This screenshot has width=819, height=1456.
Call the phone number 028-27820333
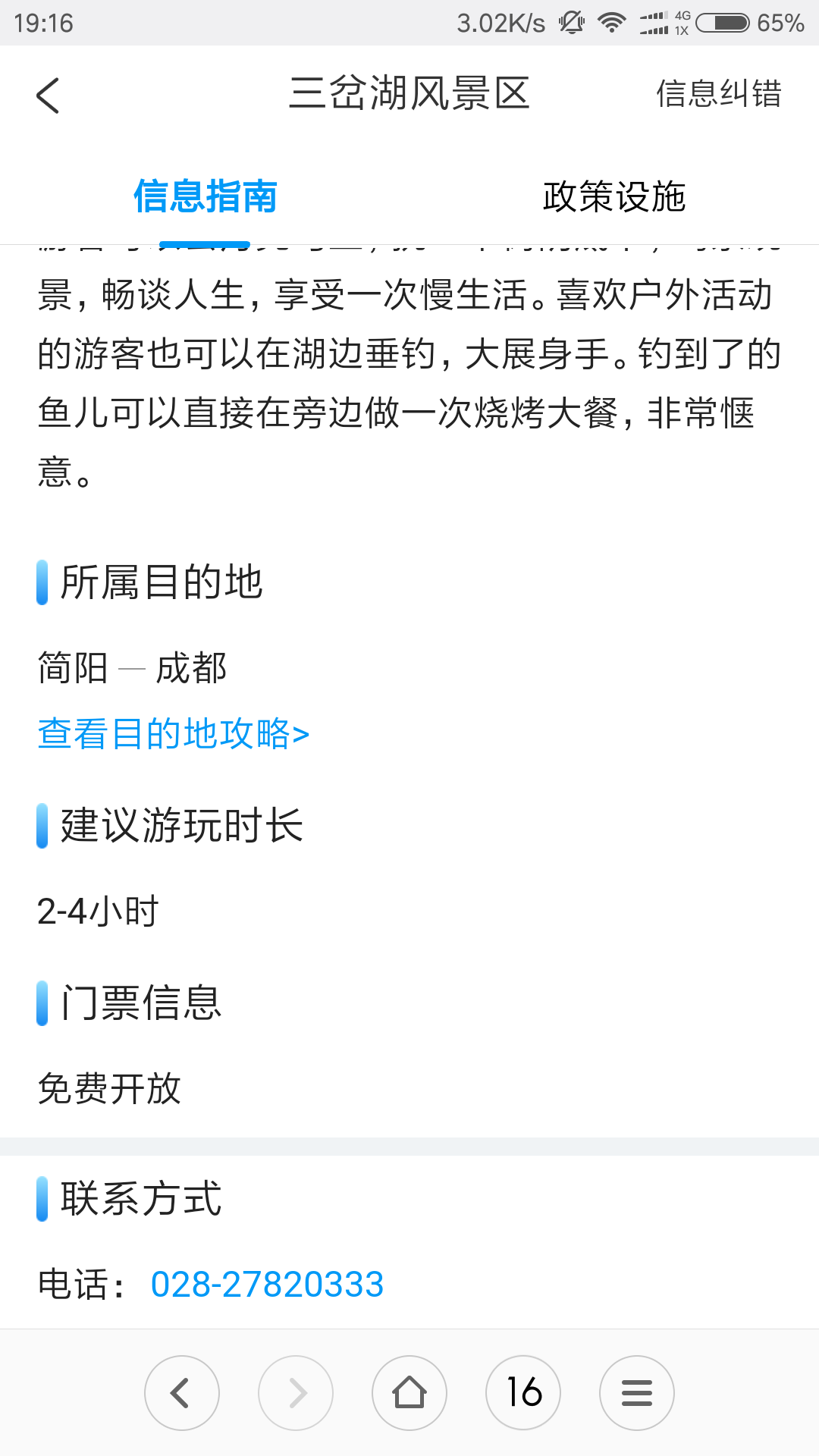(x=267, y=1285)
